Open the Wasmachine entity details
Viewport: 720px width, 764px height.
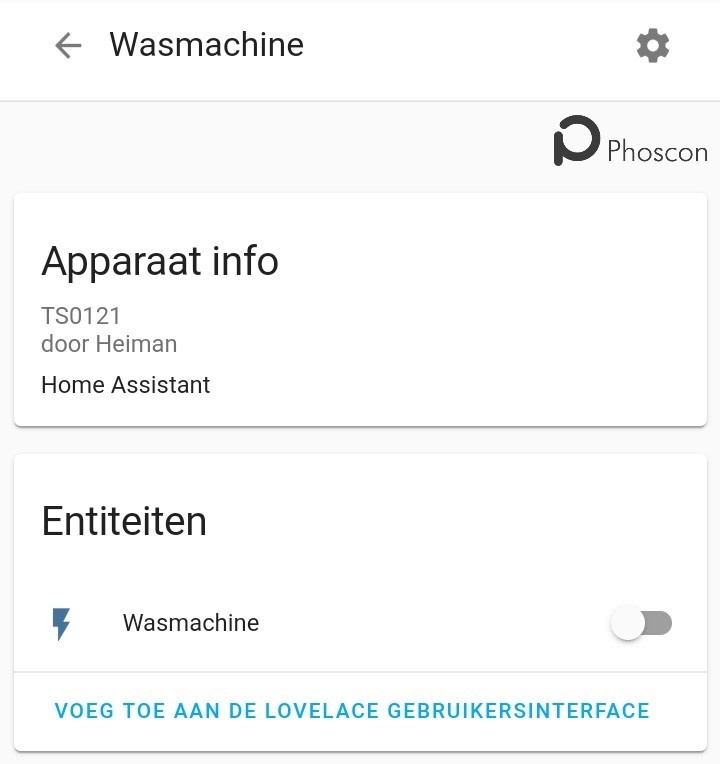point(191,623)
